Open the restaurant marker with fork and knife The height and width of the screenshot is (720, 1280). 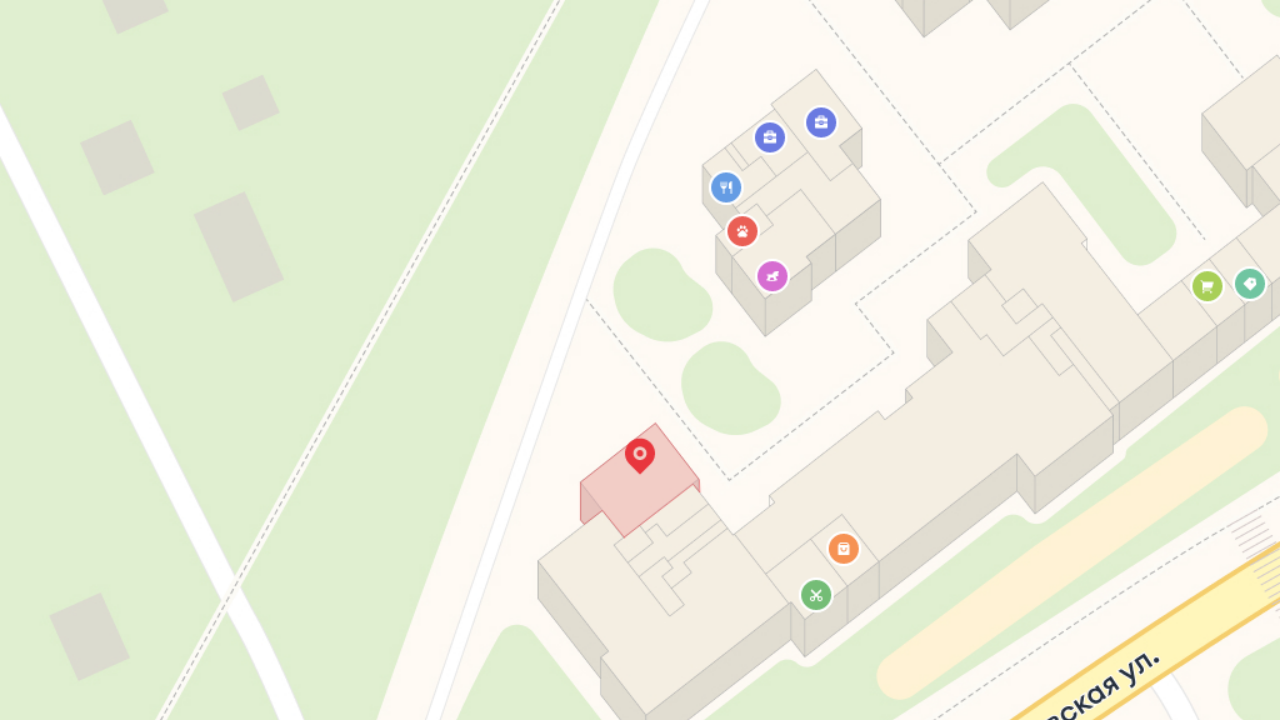coord(726,187)
